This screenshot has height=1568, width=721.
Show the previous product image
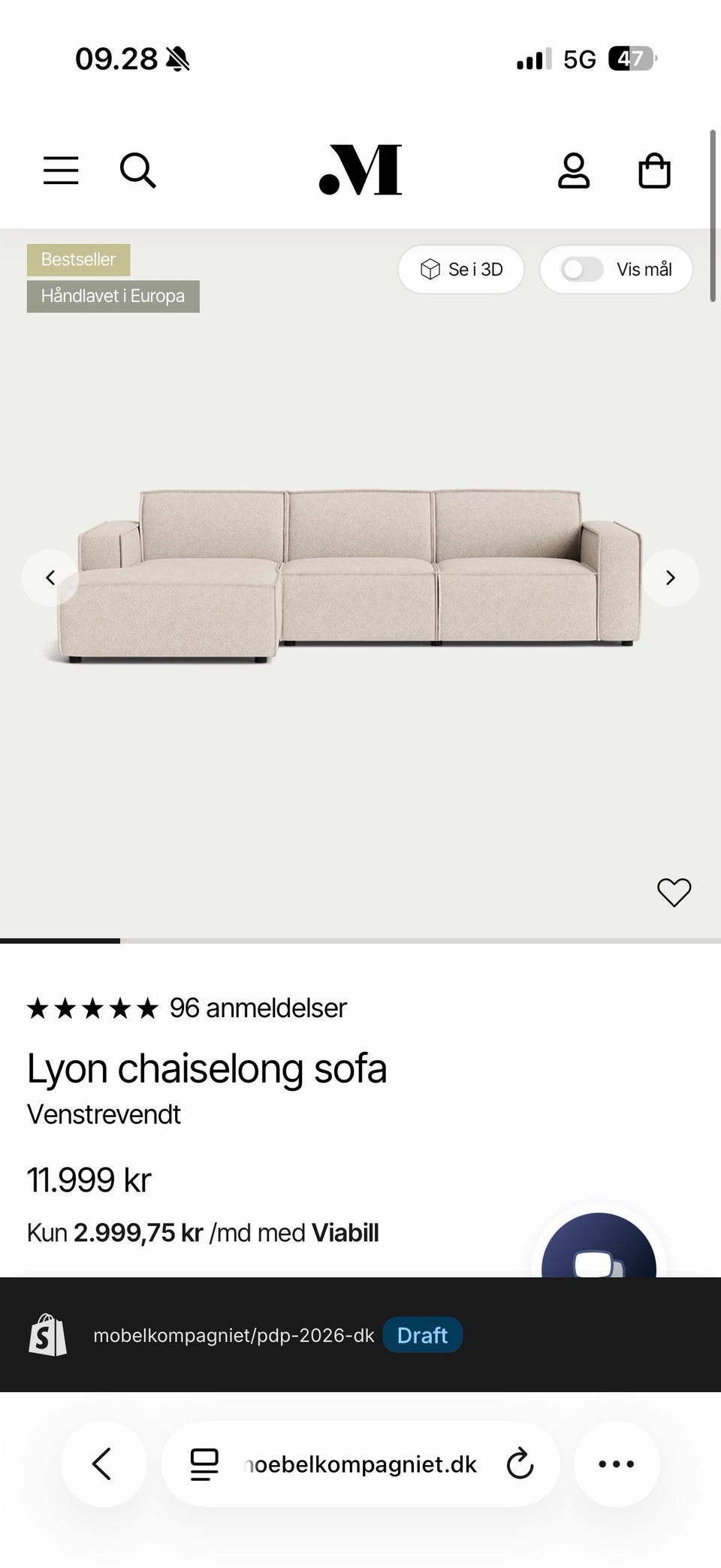(x=50, y=578)
